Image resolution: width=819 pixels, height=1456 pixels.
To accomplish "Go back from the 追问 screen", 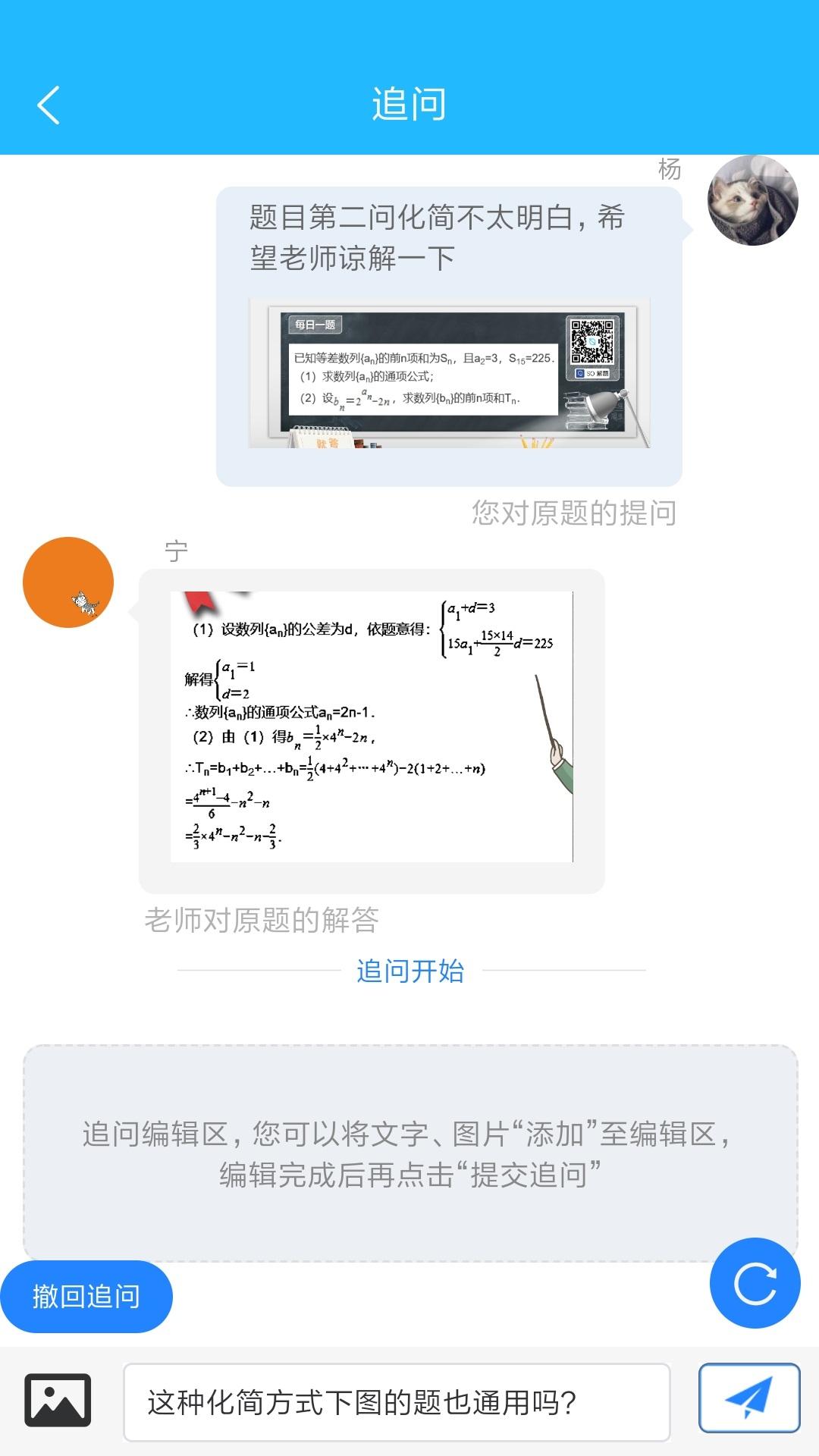I will 49,105.
